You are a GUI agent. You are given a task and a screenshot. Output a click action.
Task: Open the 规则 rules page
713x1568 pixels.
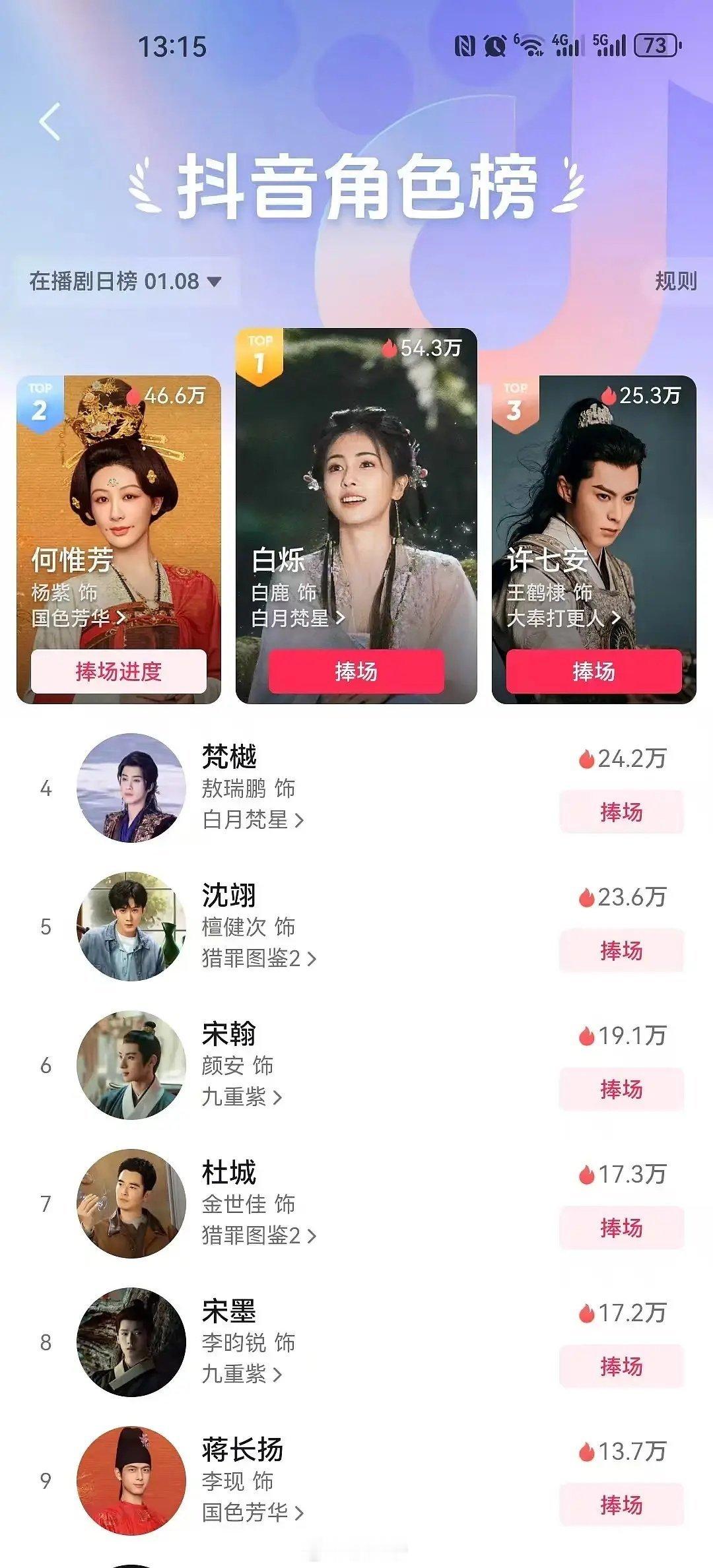pyautogui.click(x=675, y=282)
